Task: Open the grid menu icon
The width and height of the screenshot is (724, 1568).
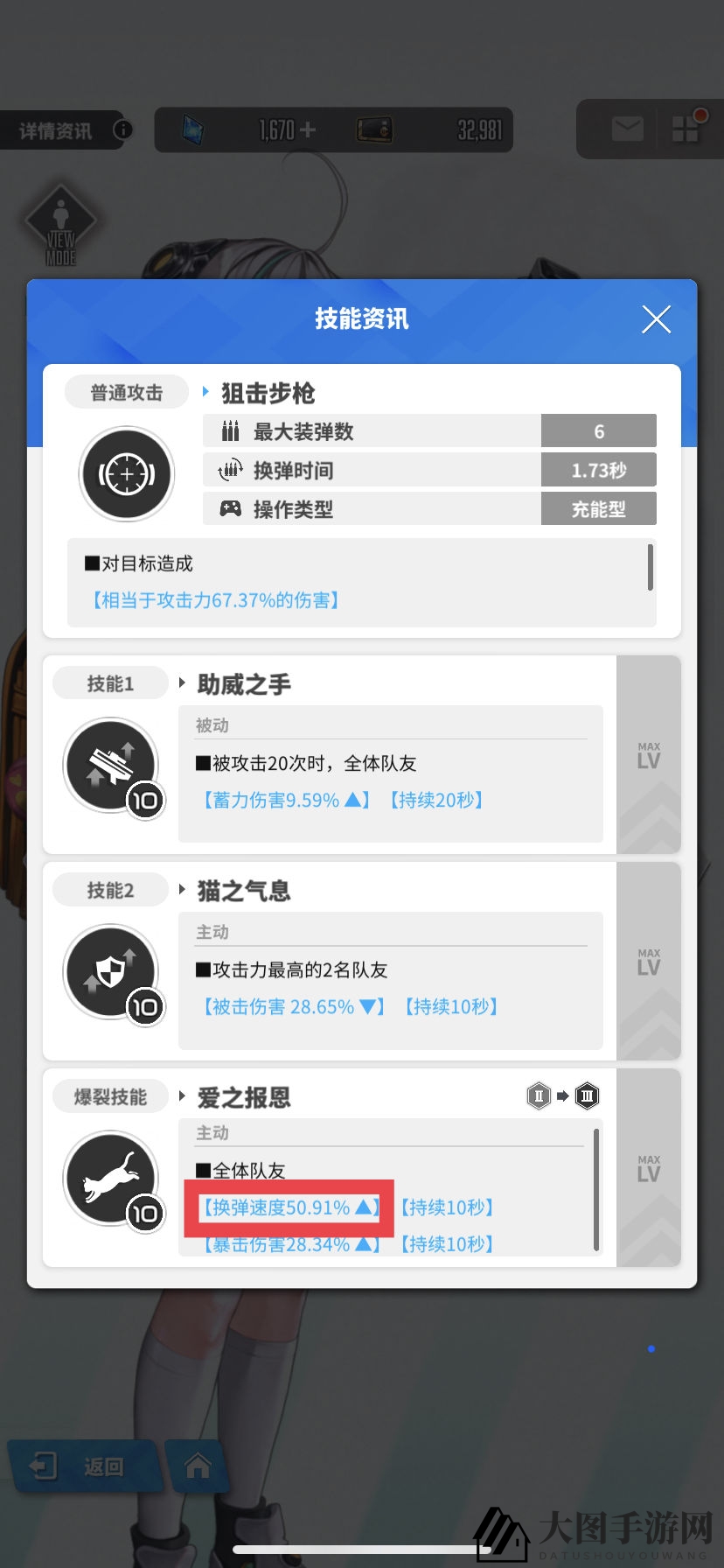Action: click(686, 129)
